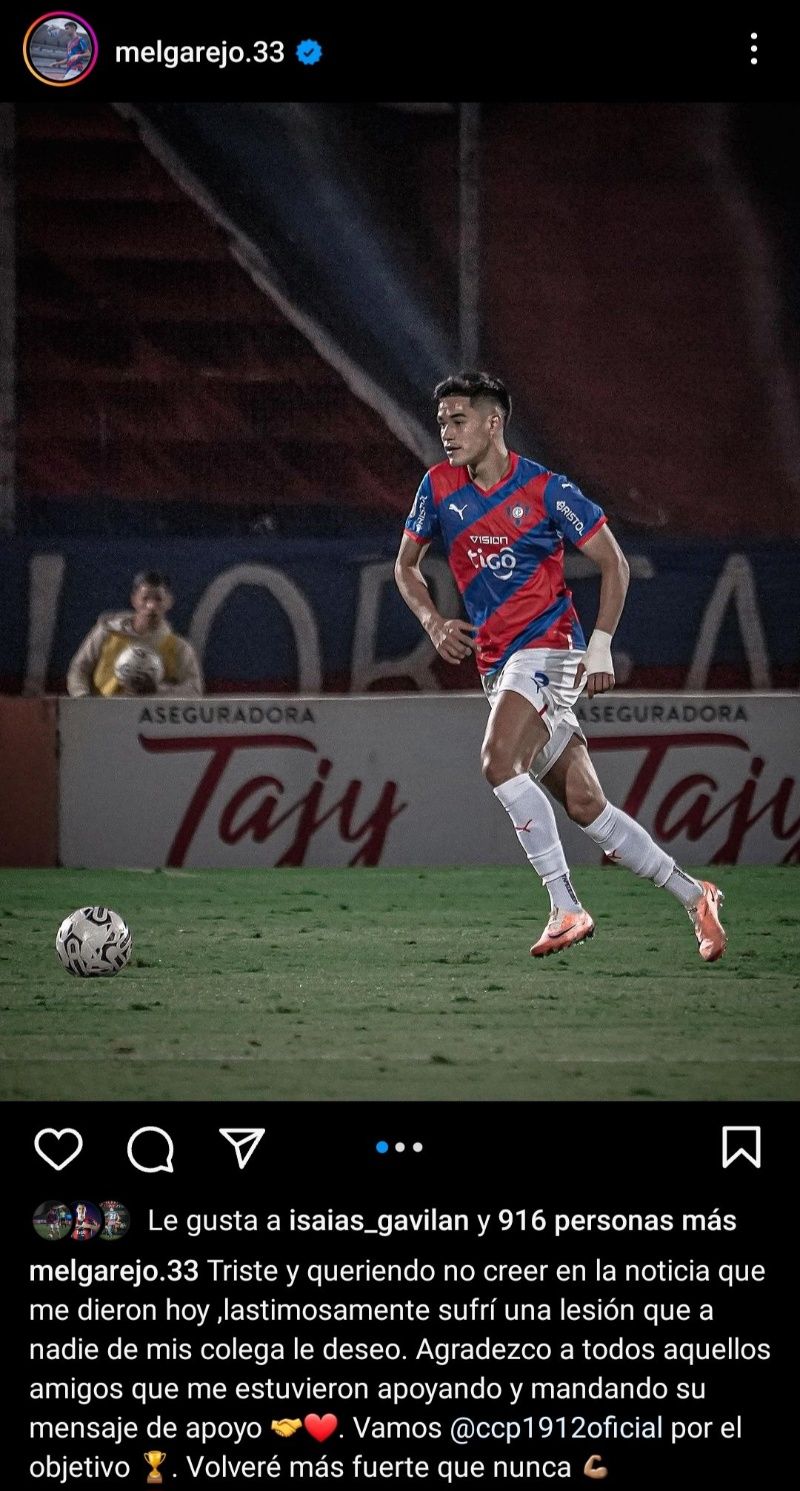The image size is (800, 1491).
Task: Save the post with the bookmark icon
Action: pyautogui.click(x=741, y=1148)
